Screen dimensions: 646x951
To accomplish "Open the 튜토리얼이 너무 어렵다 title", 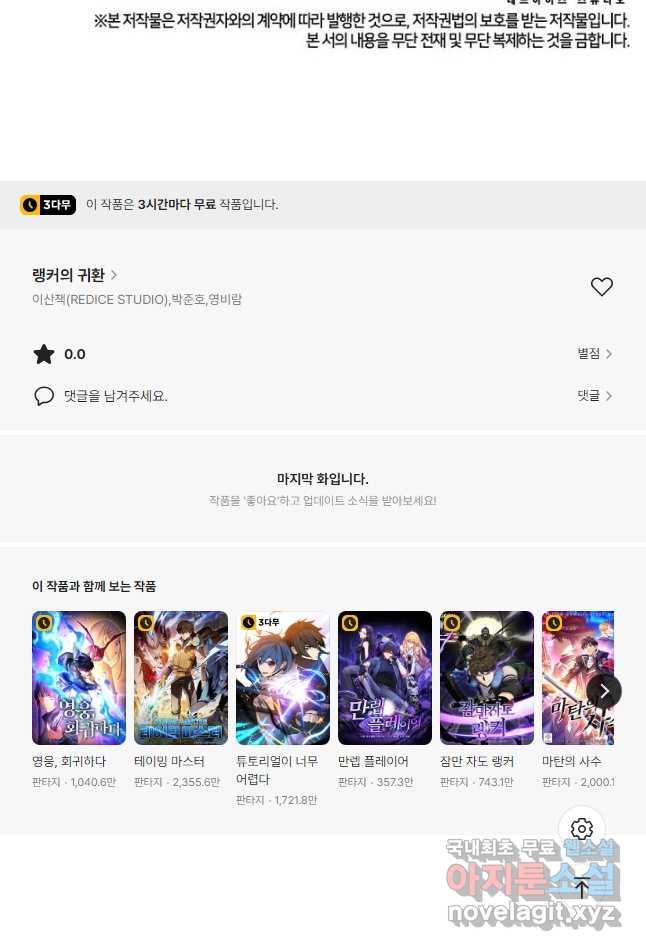I will [x=283, y=678].
